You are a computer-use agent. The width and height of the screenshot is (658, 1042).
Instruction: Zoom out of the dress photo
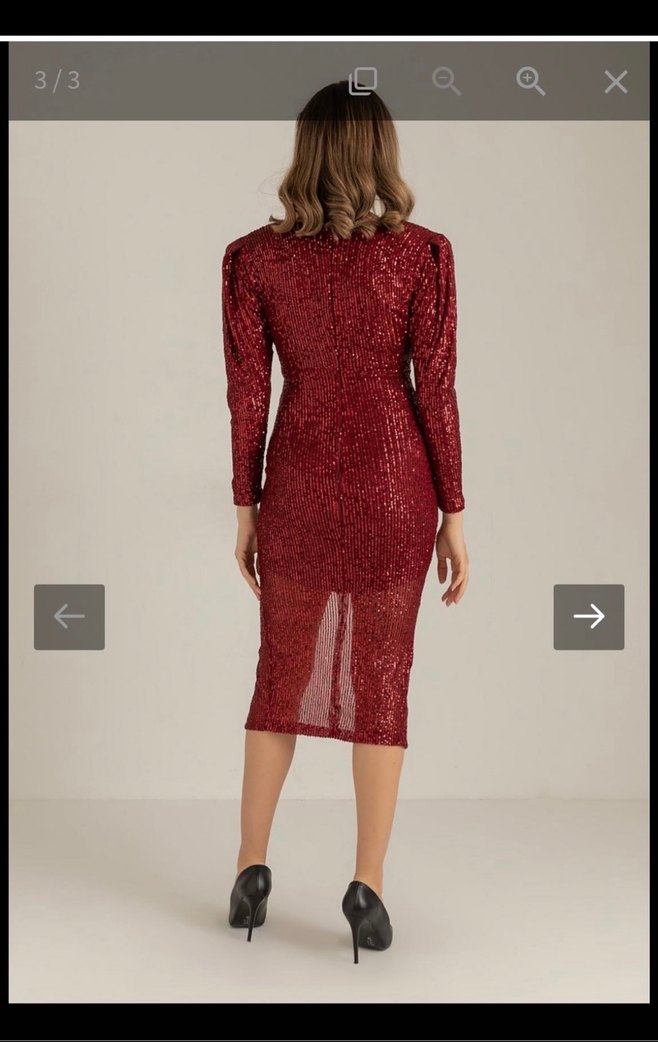[446, 82]
